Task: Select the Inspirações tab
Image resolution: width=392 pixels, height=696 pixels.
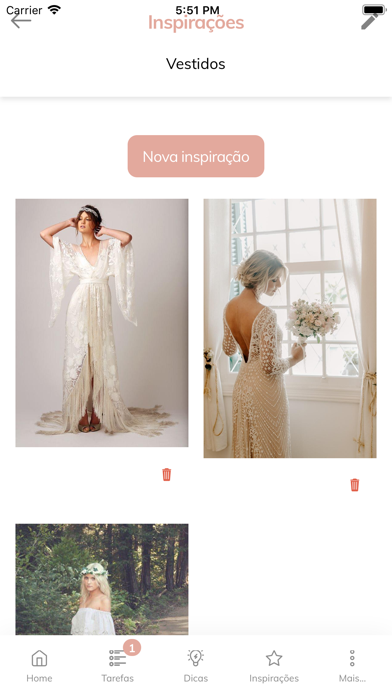Action: [274, 666]
